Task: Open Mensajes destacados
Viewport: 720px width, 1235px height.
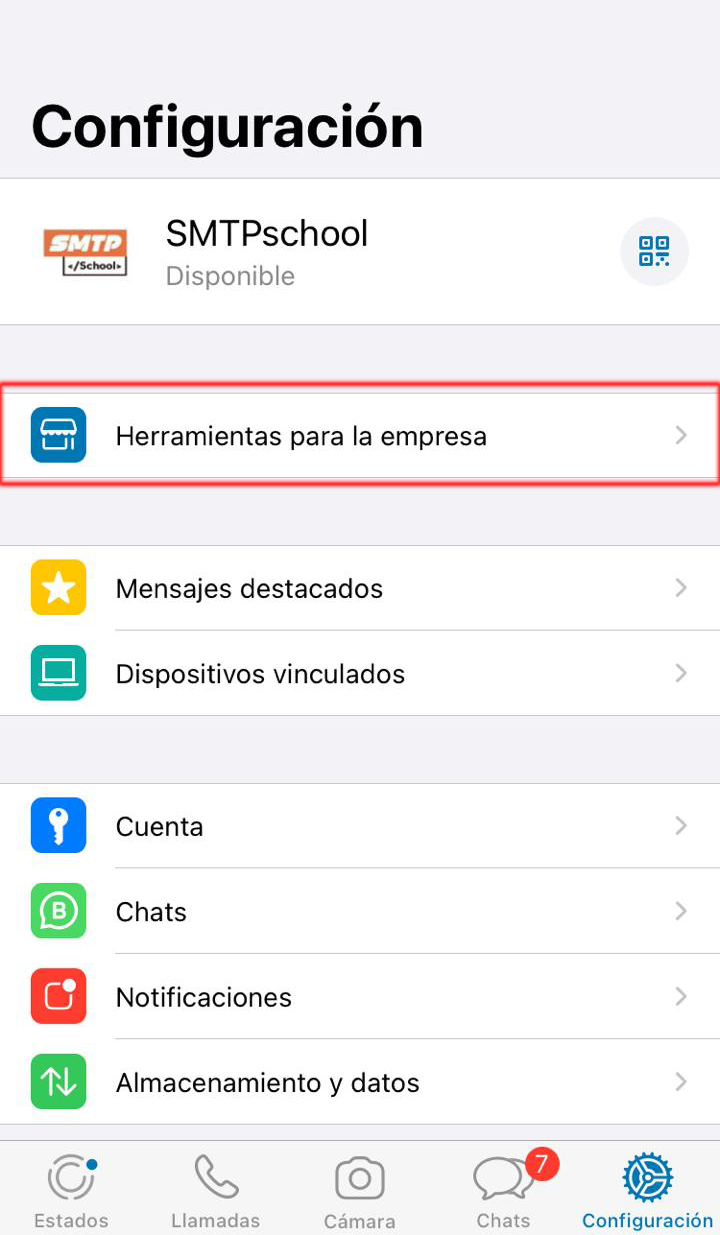Action: click(360, 588)
